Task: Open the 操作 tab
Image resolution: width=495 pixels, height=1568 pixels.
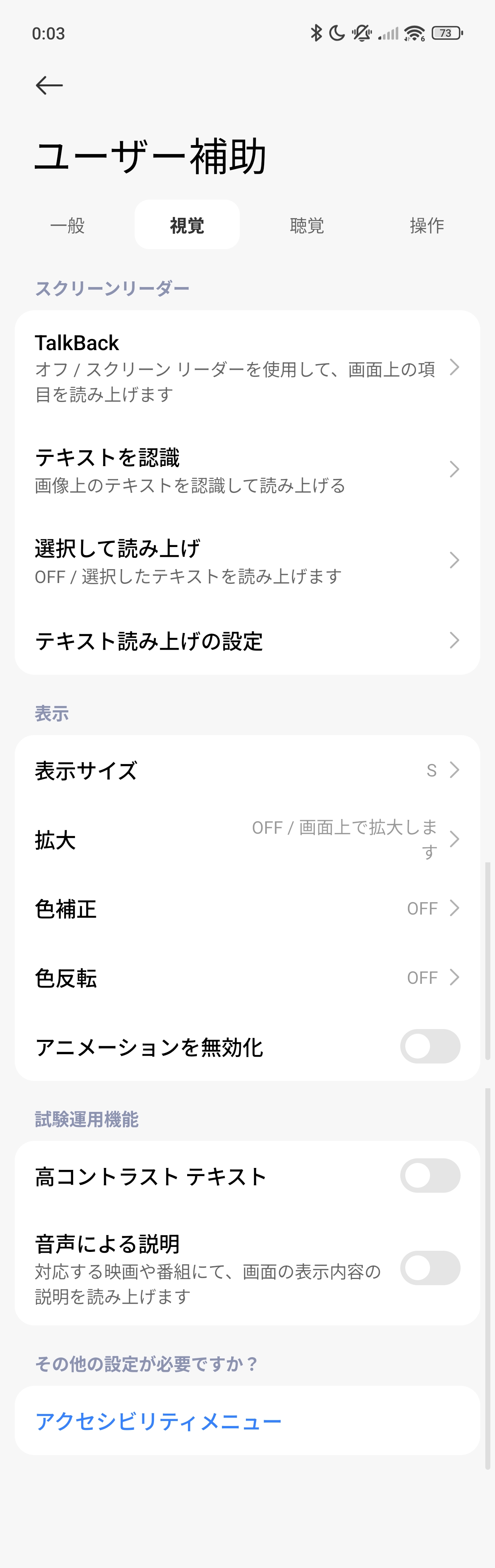Action: click(x=427, y=225)
